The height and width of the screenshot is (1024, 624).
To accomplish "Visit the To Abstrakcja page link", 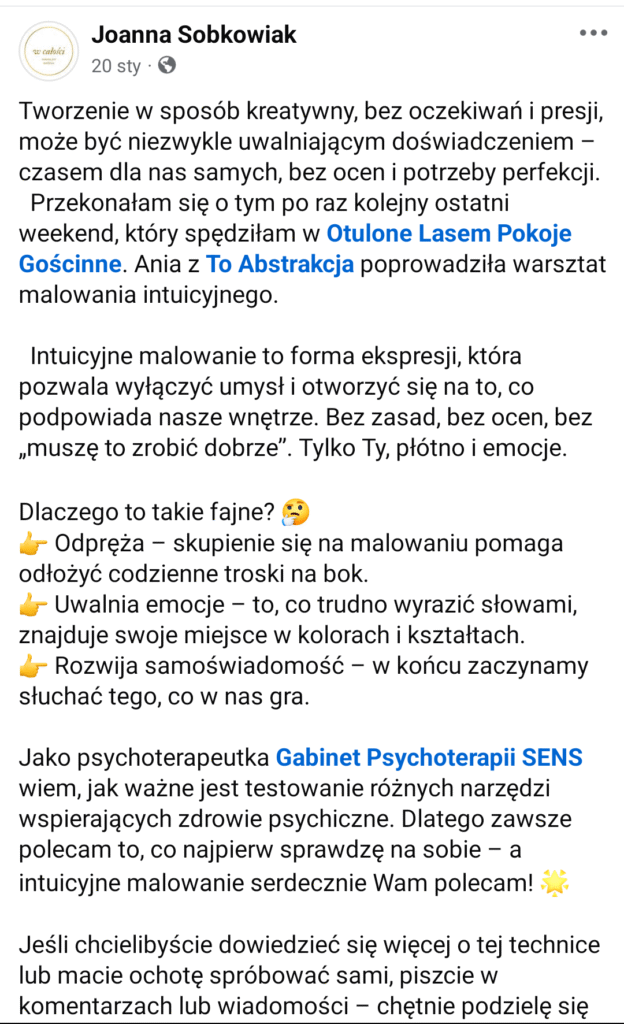I will [x=280, y=265].
